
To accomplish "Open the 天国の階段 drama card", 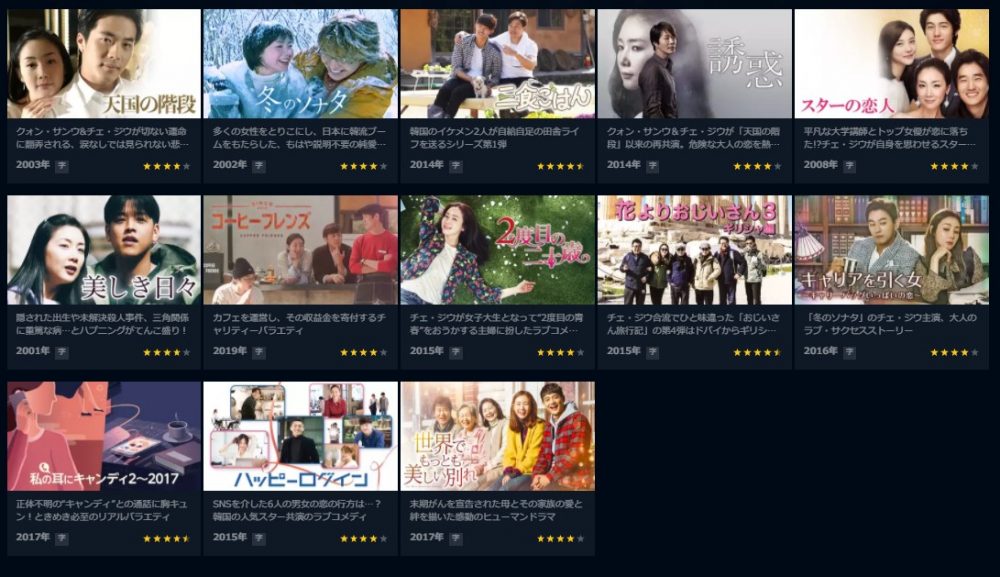I will (x=104, y=64).
